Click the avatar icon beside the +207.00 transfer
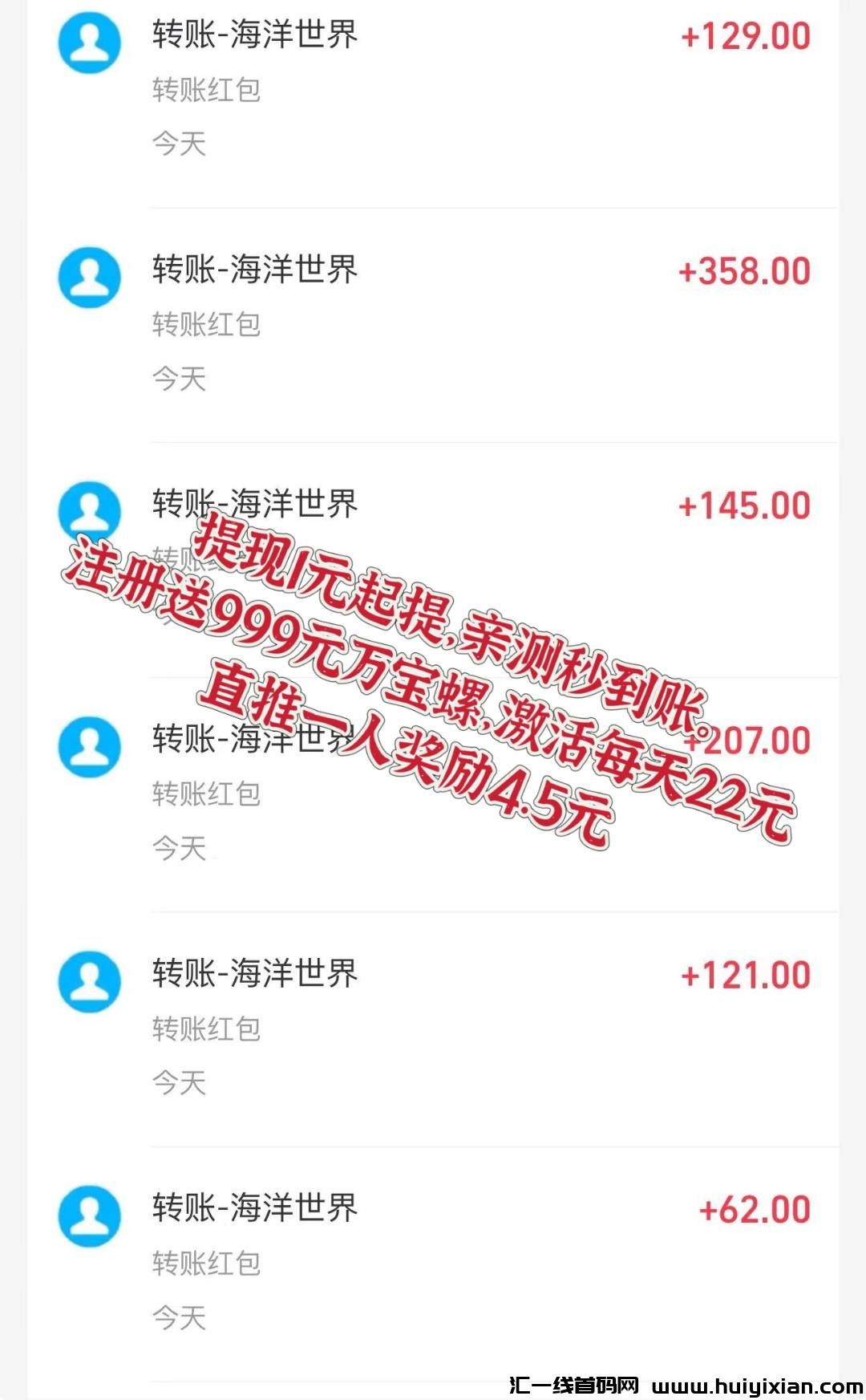 coord(88,746)
